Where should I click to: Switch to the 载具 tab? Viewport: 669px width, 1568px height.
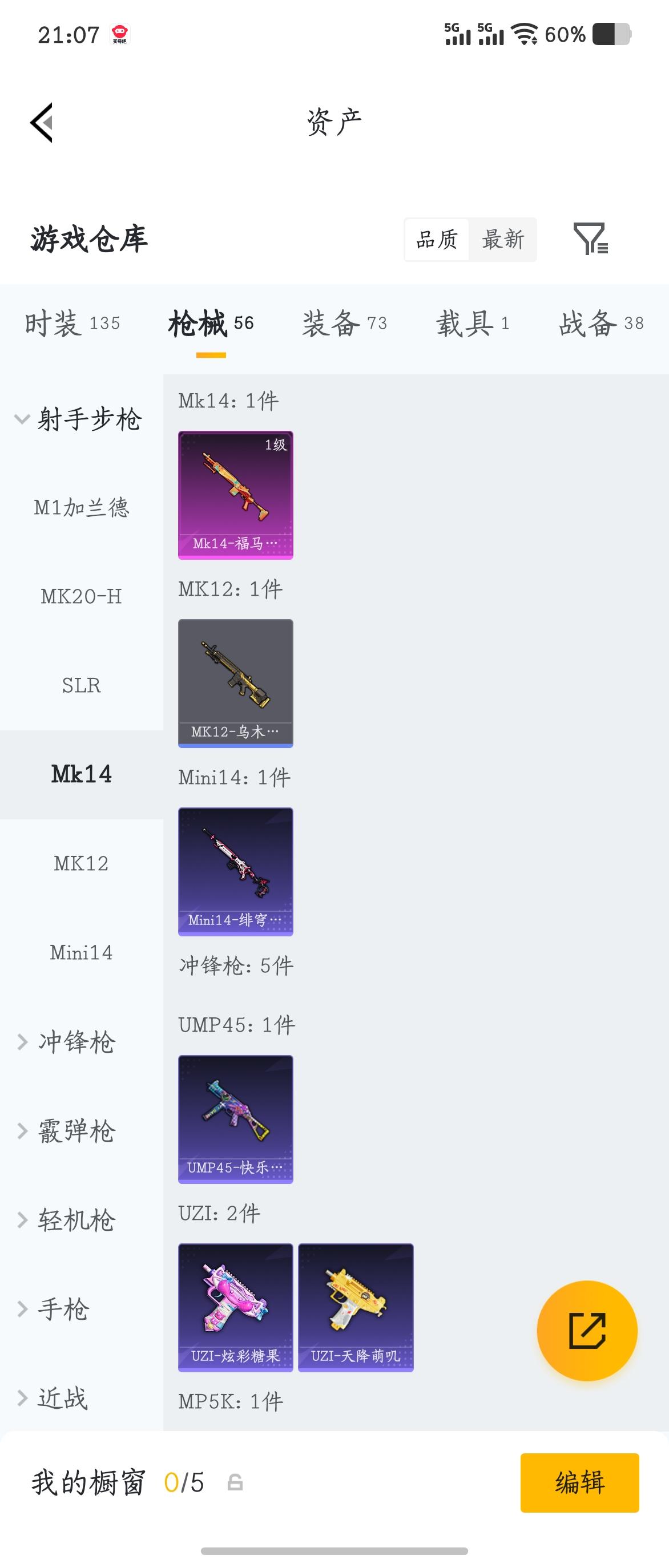pos(473,323)
